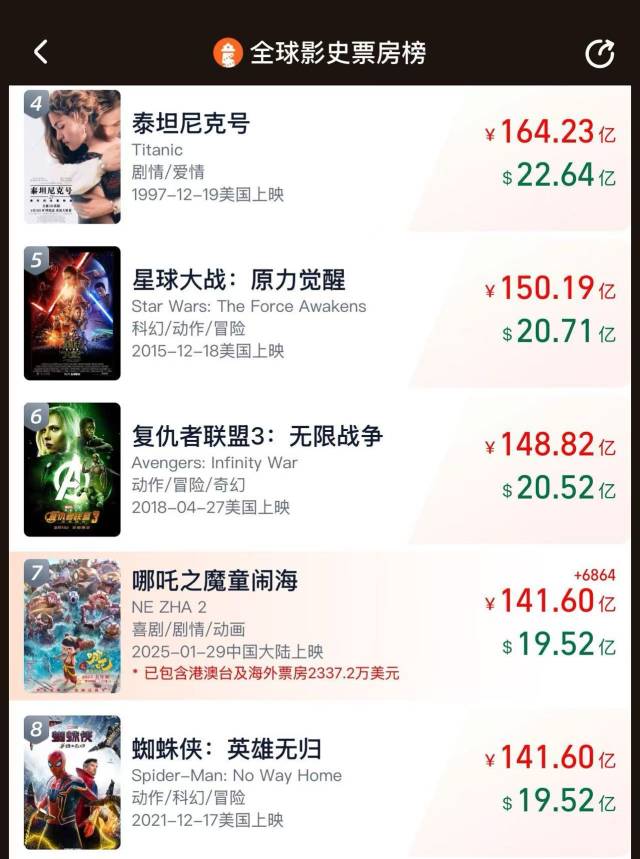Go back using the top-left arrow
Screen dimensions: 640x859
pos(41,52)
